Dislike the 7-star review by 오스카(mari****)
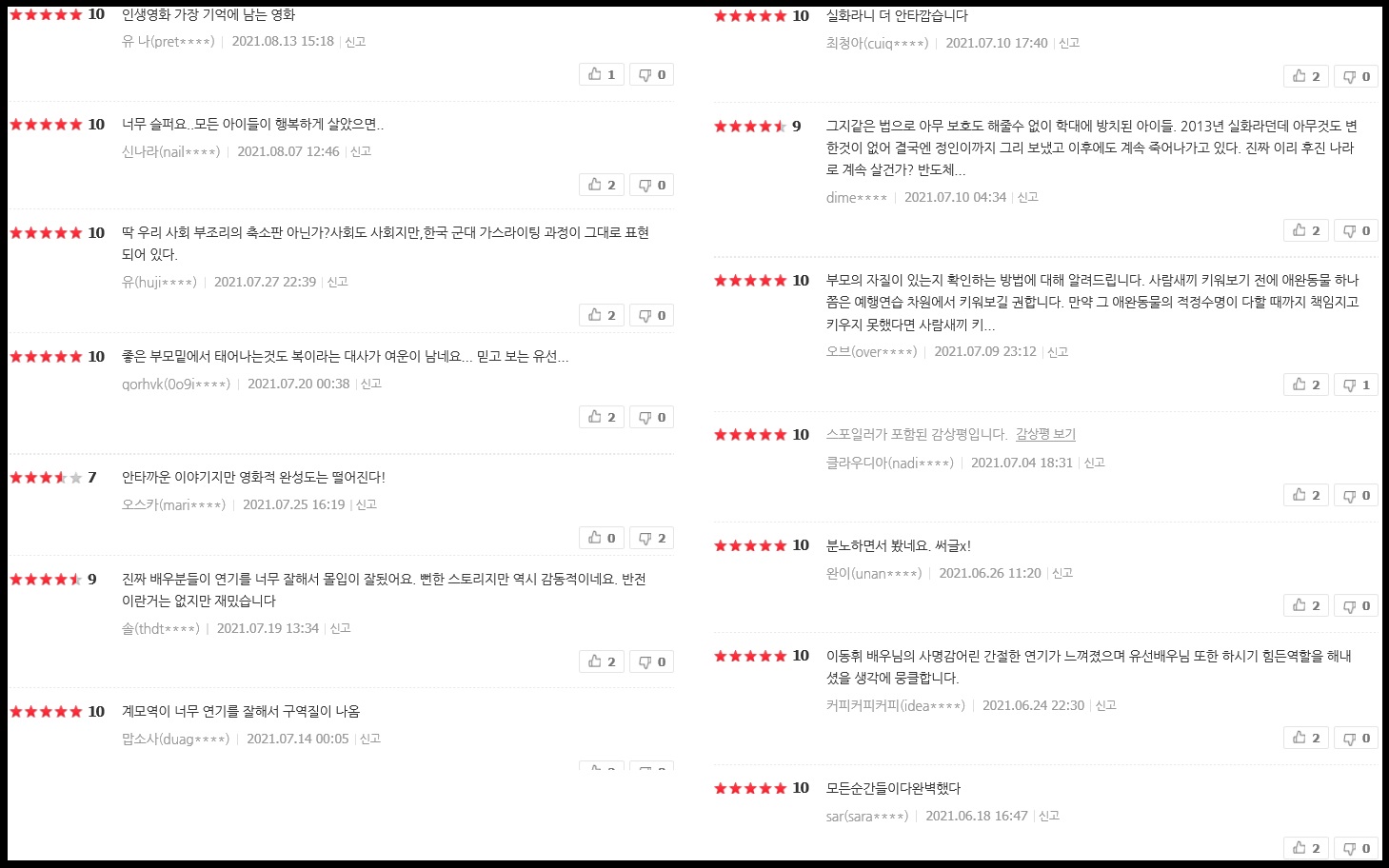The image size is (1389, 868). coord(652,538)
